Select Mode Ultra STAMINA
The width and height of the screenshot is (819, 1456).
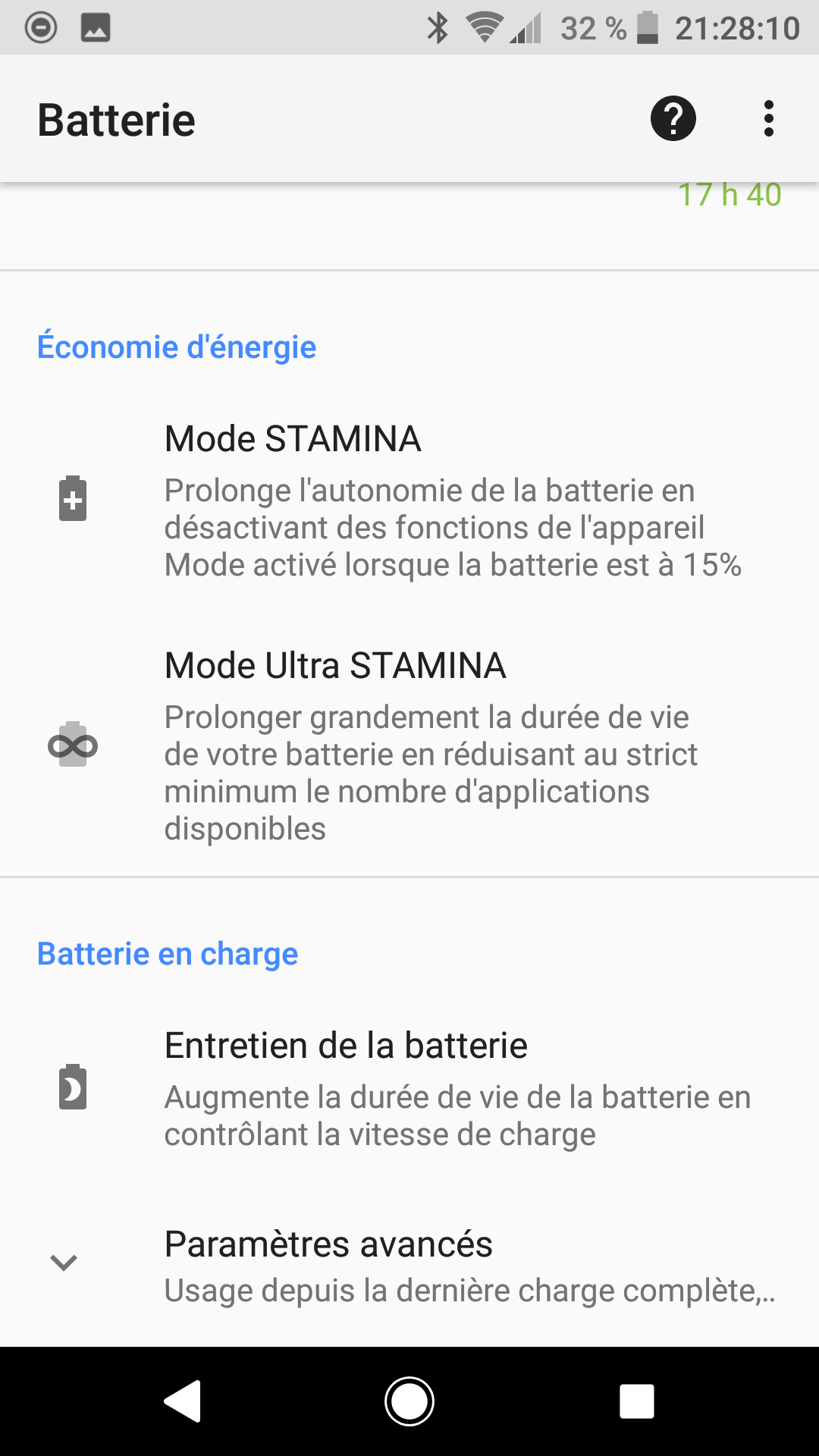click(409, 745)
